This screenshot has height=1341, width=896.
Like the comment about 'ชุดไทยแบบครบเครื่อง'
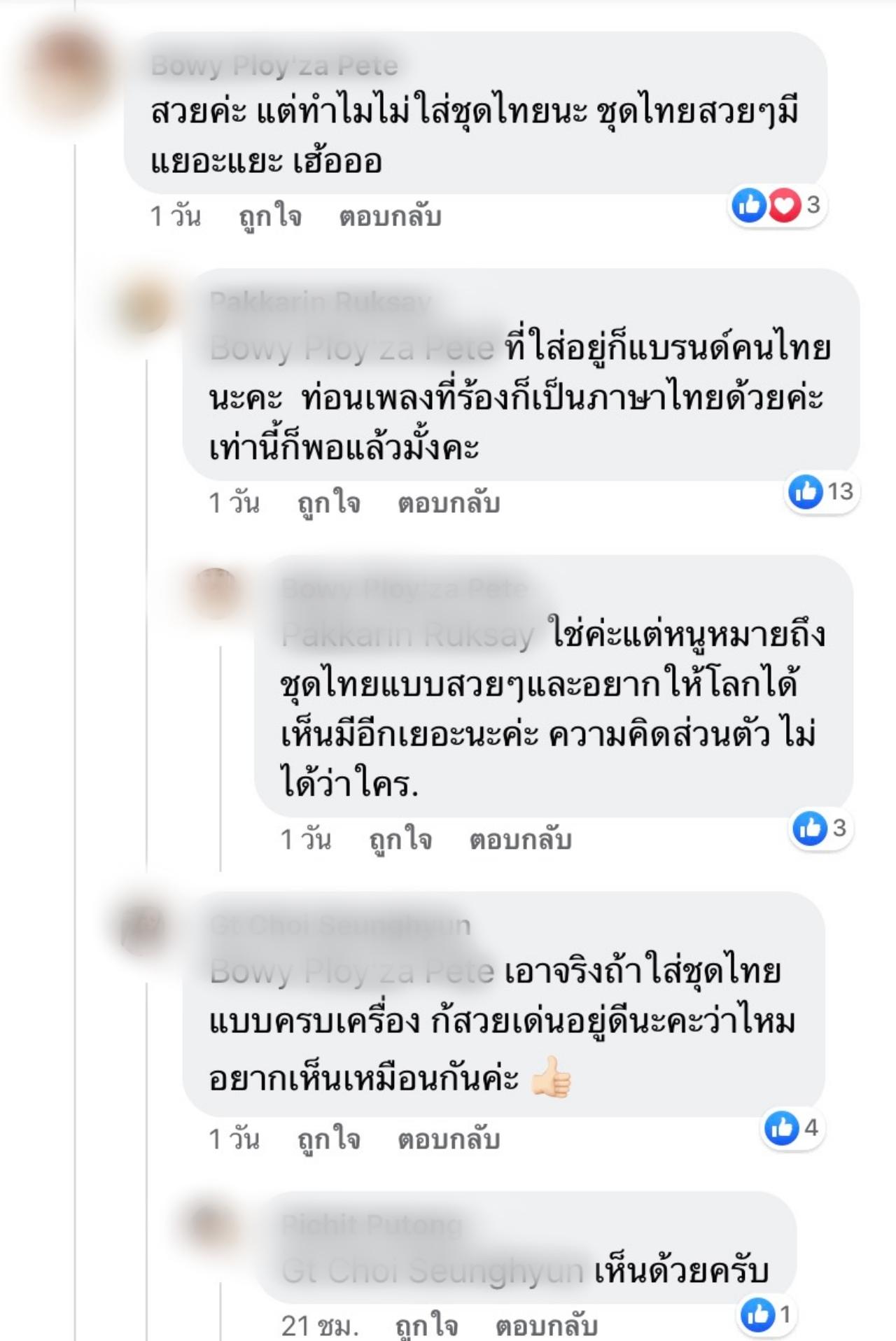(328, 1139)
